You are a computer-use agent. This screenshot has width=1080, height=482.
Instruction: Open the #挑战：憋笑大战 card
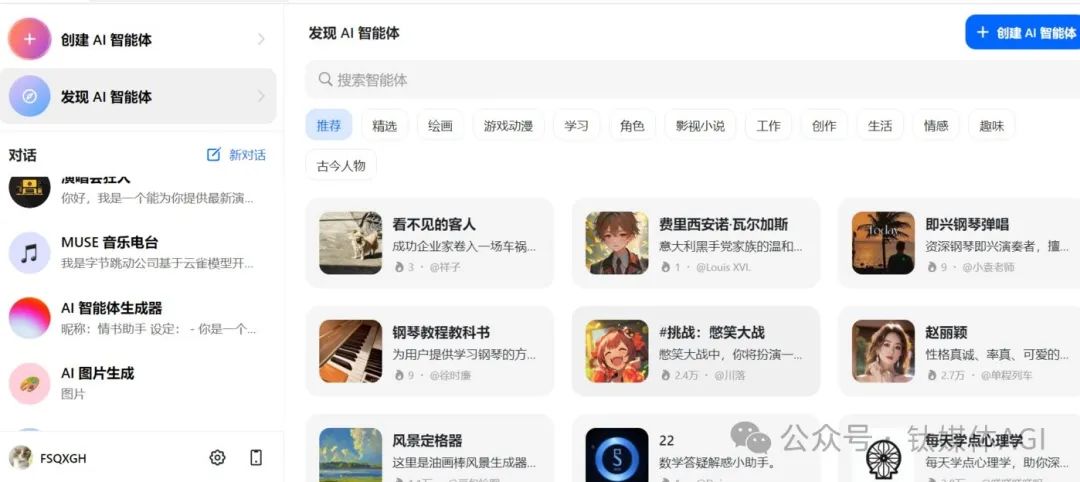695,351
